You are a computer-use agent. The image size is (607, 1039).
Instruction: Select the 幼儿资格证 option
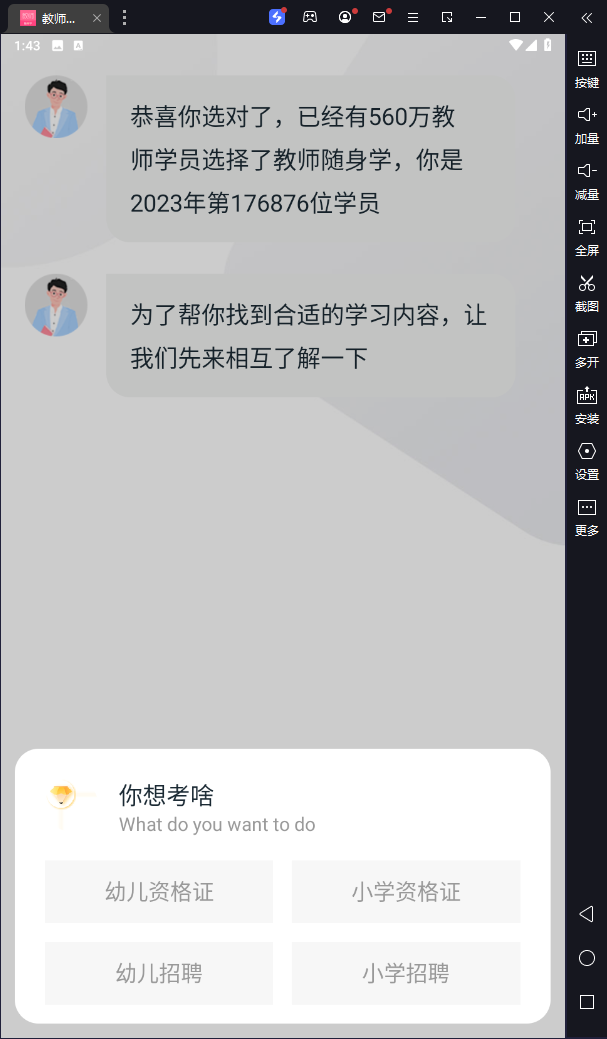pos(159,891)
